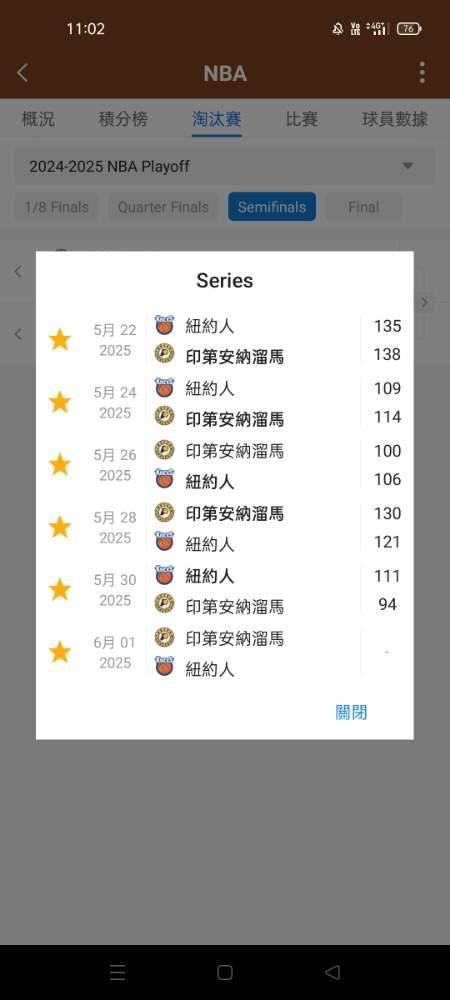This screenshot has width=450, height=1000.
Task: Select the Final chip
Action: click(364, 207)
